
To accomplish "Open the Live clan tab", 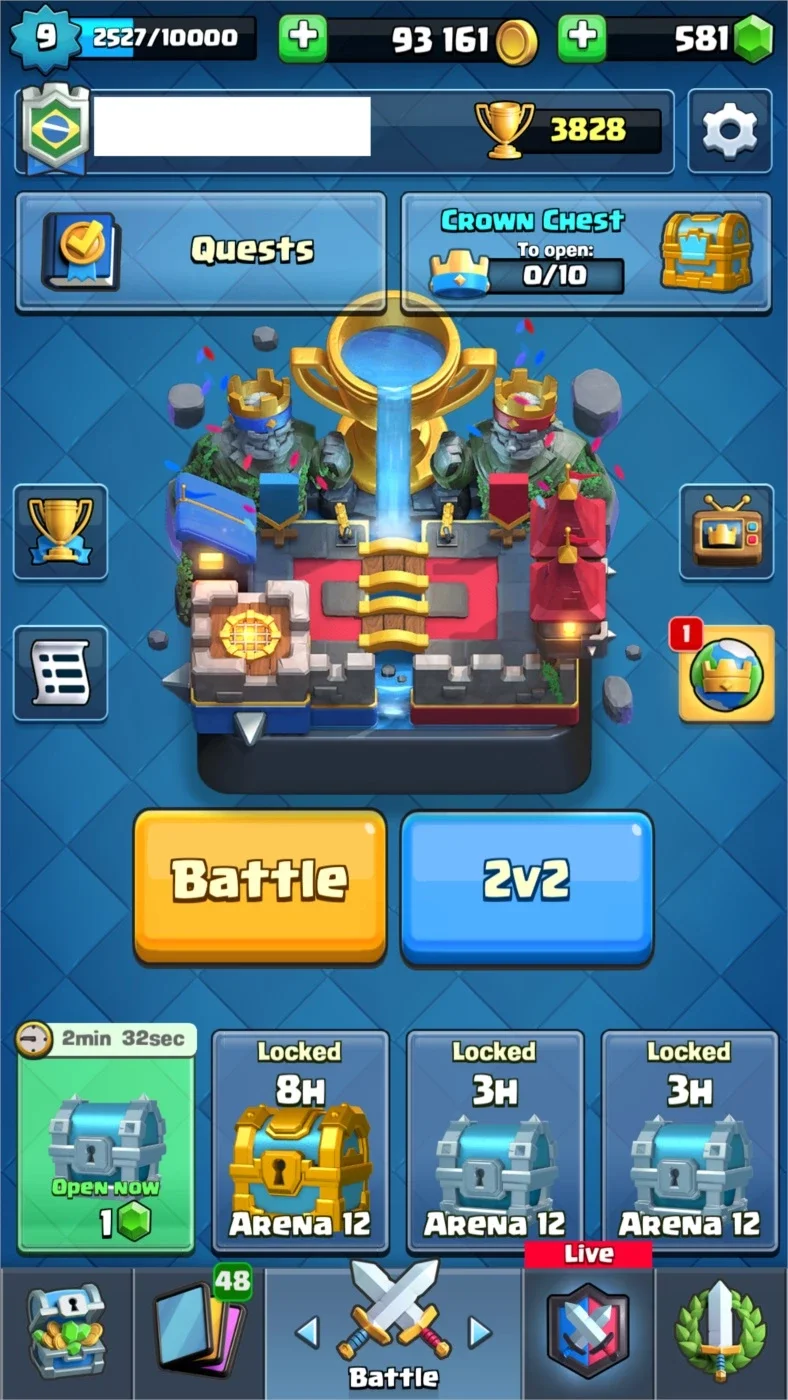I will coord(588,1330).
